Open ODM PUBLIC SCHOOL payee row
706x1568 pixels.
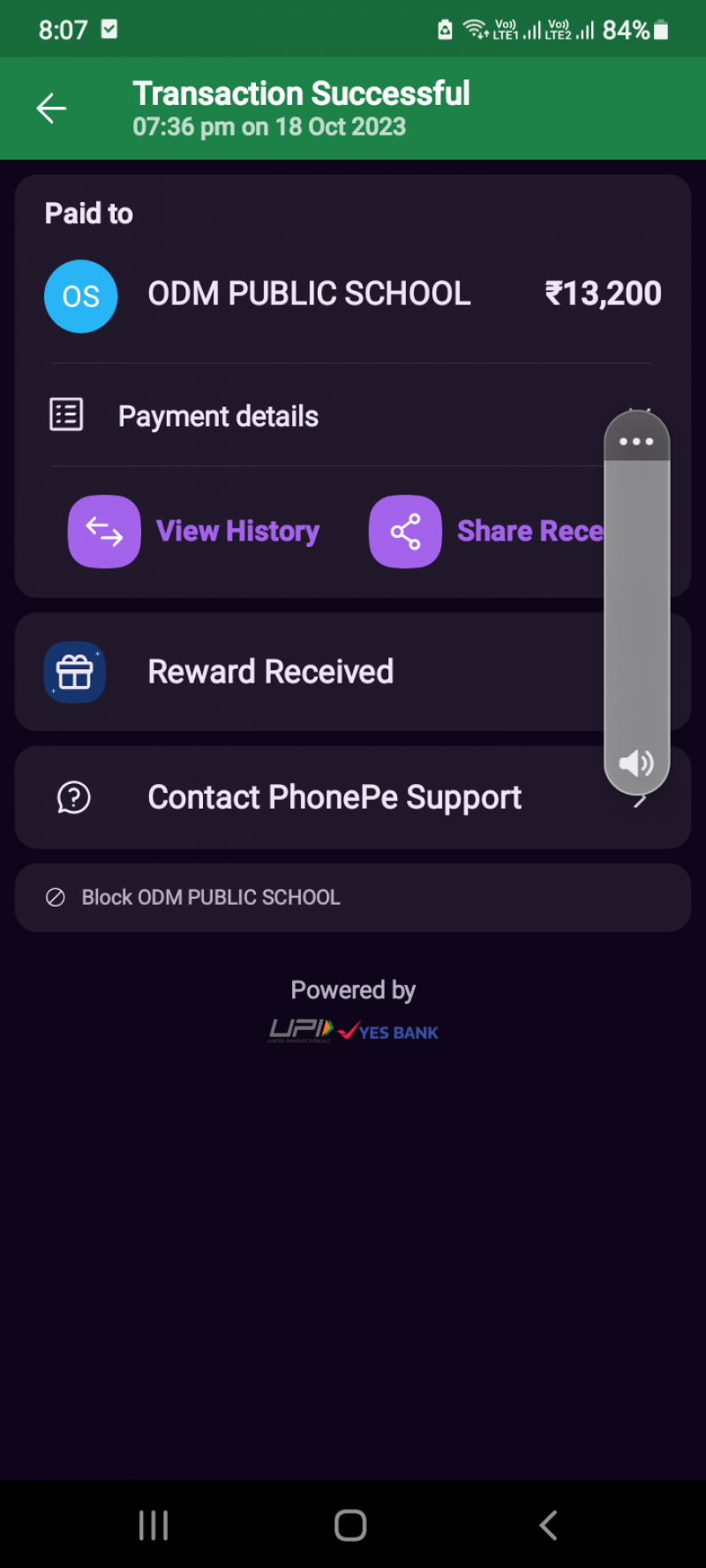click(309, 295)
